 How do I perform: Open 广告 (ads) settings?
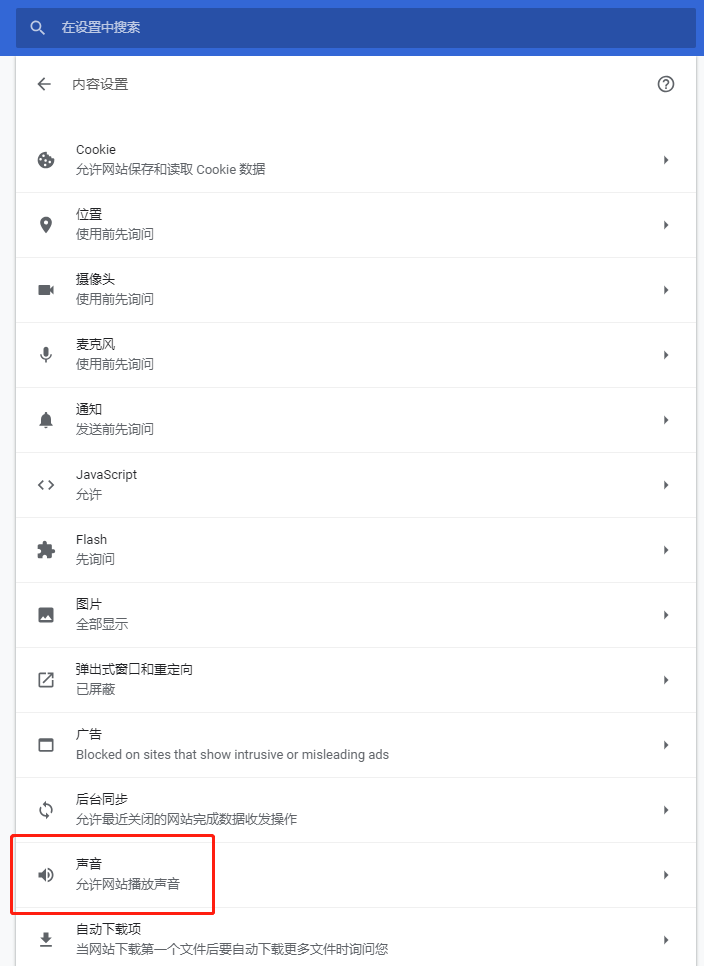click(x=355, y=745)
